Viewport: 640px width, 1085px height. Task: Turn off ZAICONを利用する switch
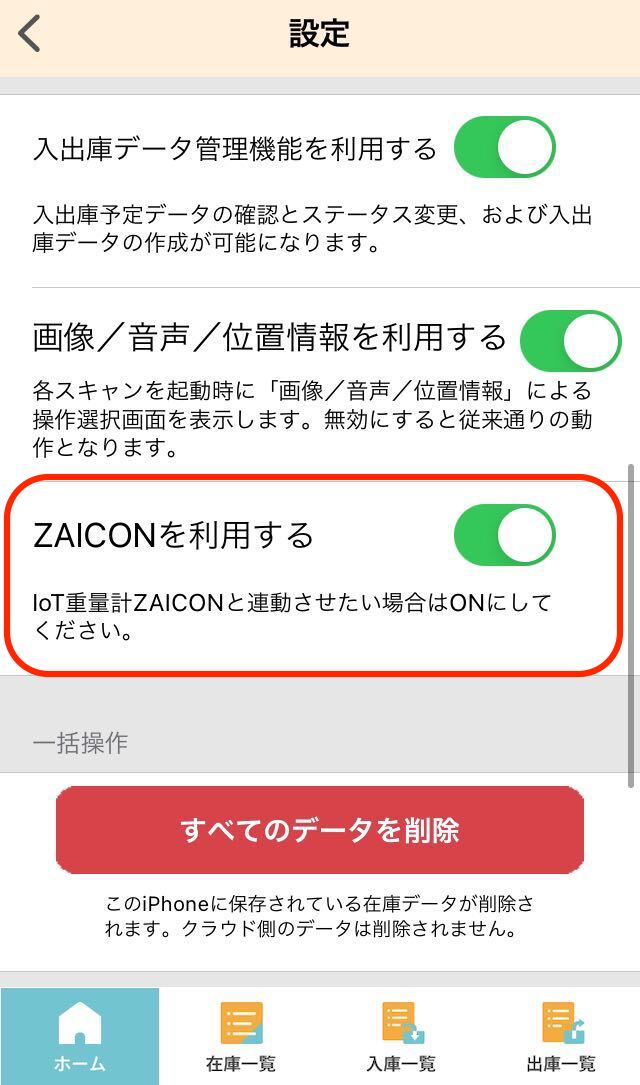point(504,535)
